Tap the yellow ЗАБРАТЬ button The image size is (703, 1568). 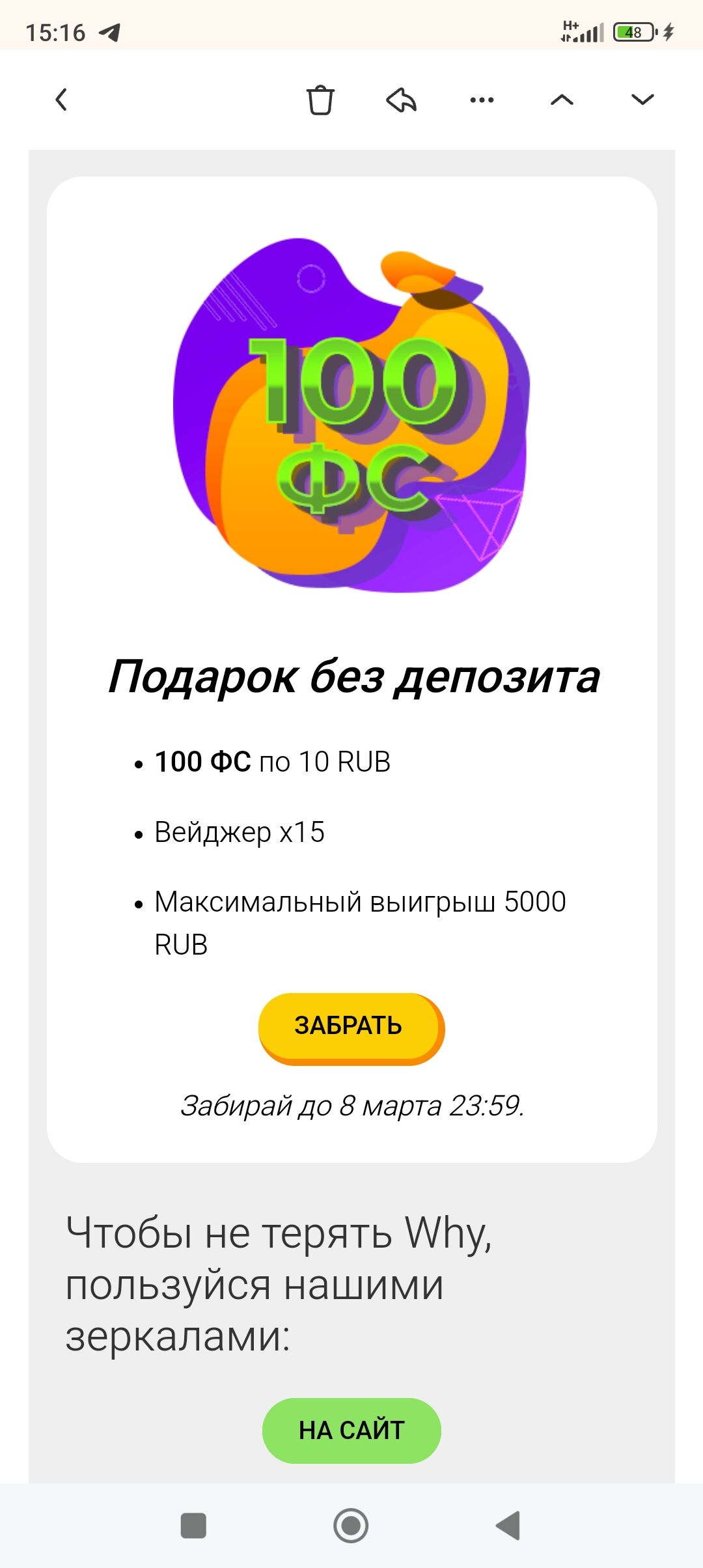point(351,1027)
